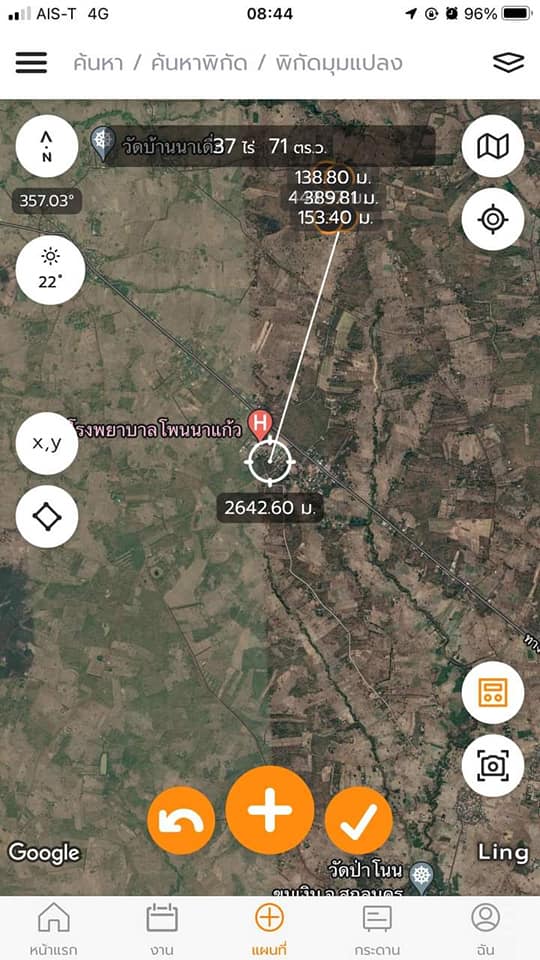540x960 pixels.
Task: Open the กระดาน board tab
Action: coord(377,929)
